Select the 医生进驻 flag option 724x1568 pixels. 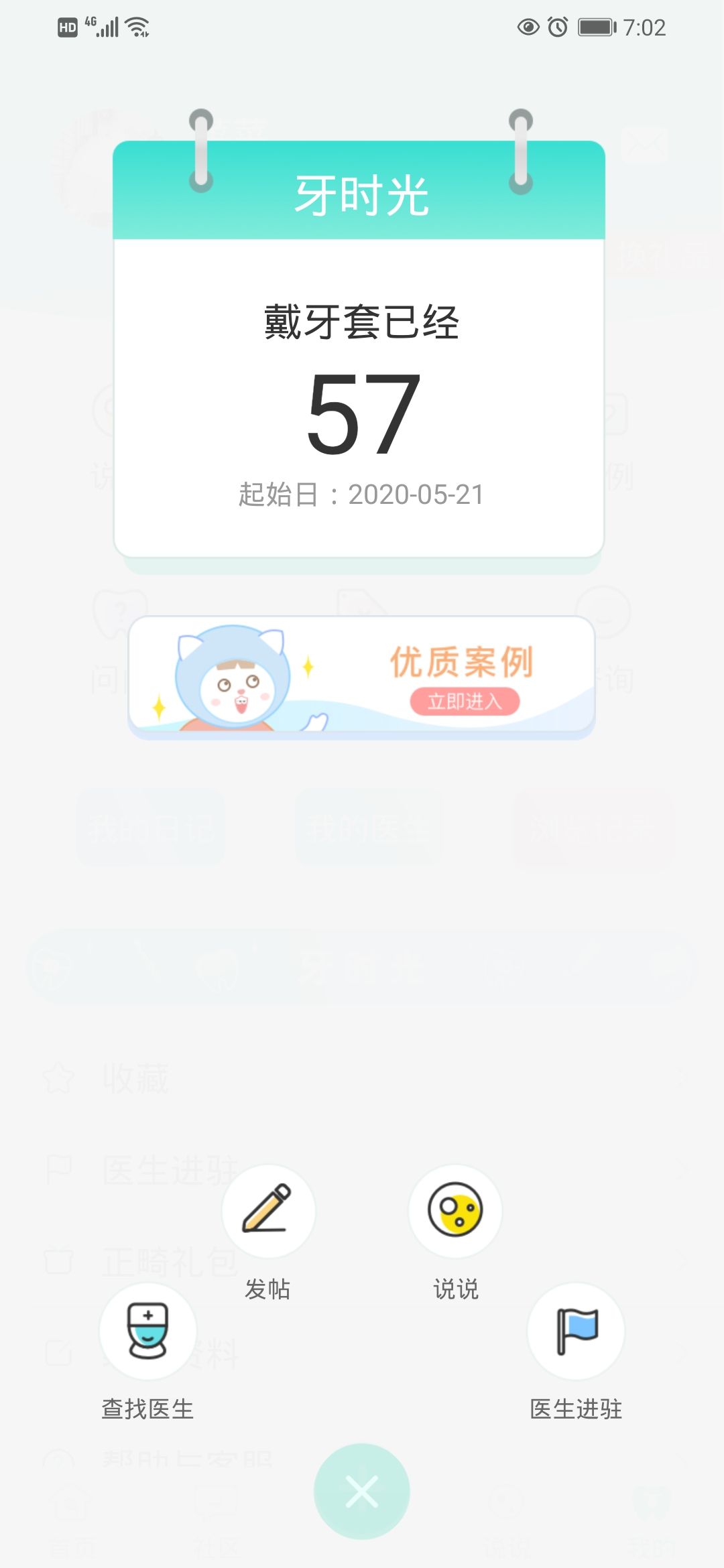click(x=576, y=1331)
